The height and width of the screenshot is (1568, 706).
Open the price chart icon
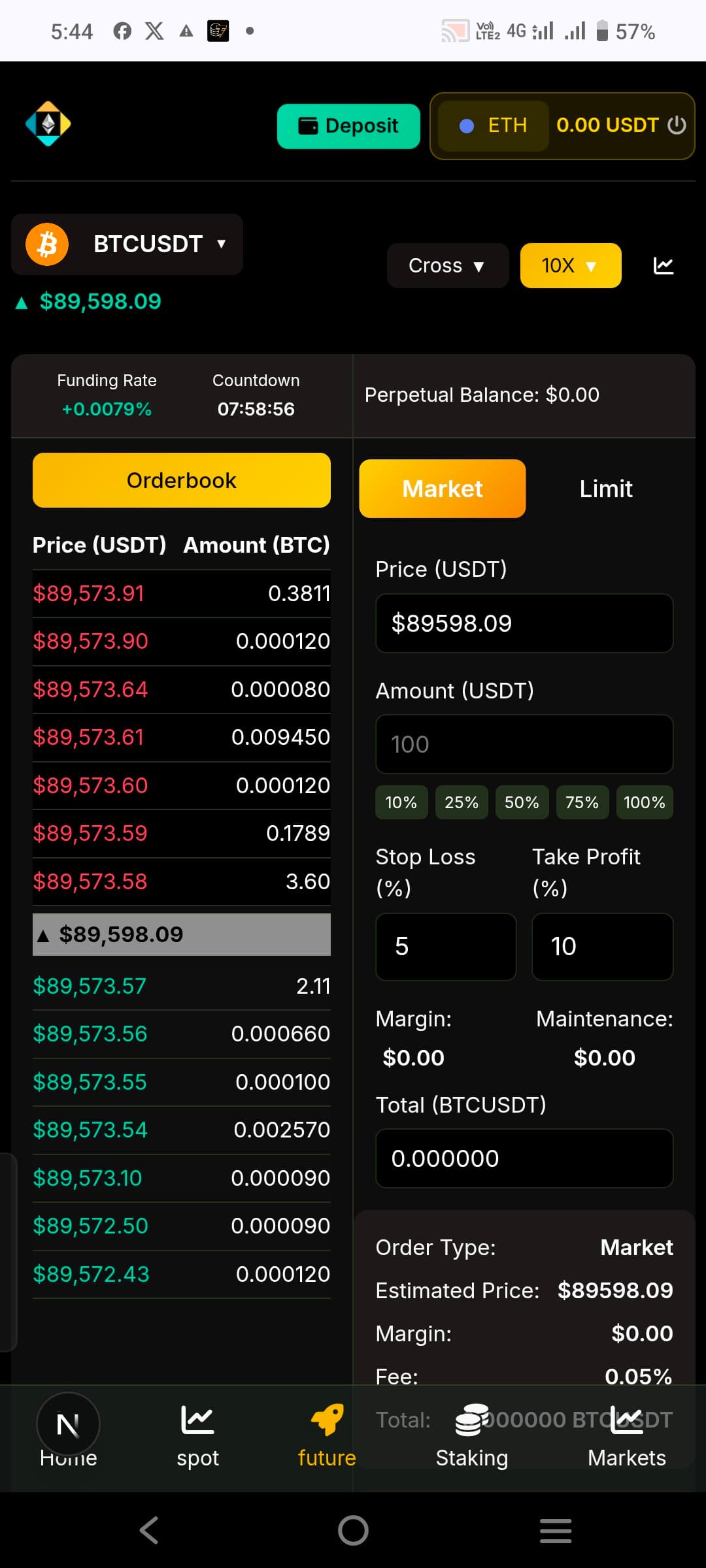(663, 266)
